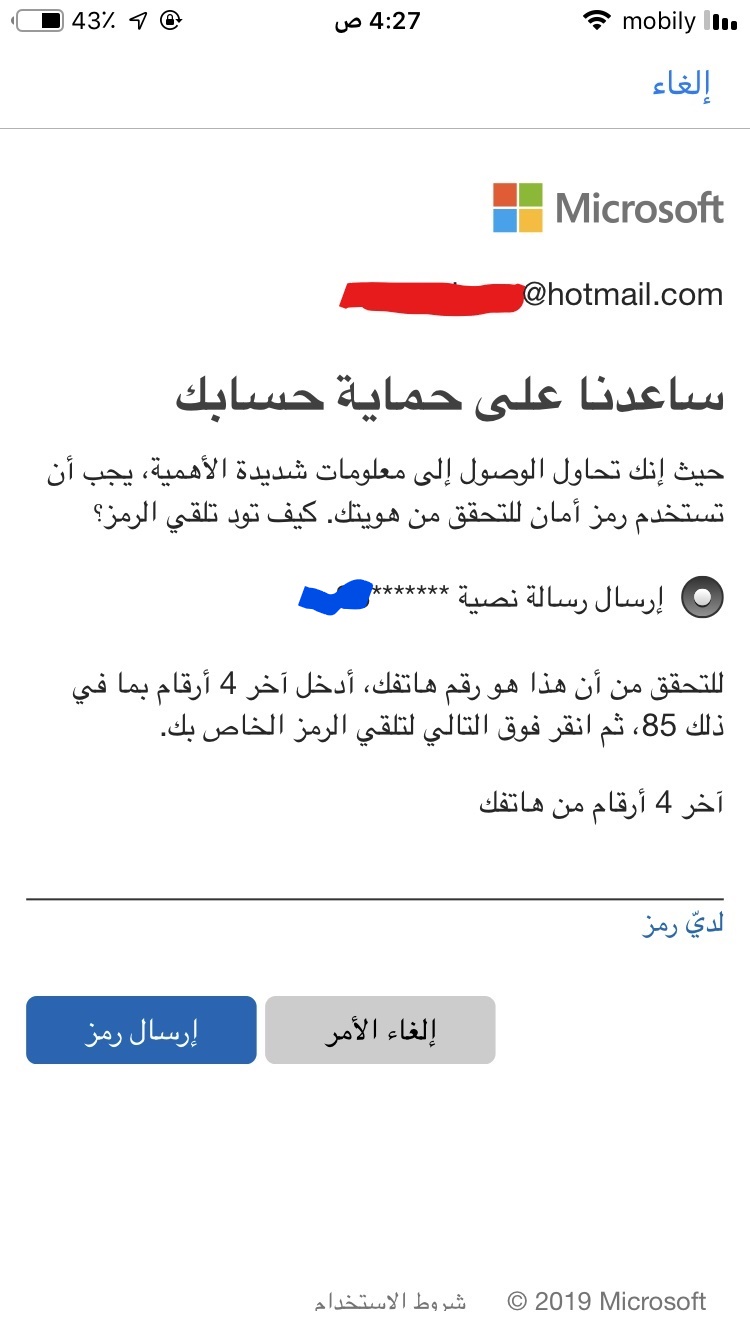
Task: Tap the إلغاء الأمر button
Action: tap(380, 1030)
